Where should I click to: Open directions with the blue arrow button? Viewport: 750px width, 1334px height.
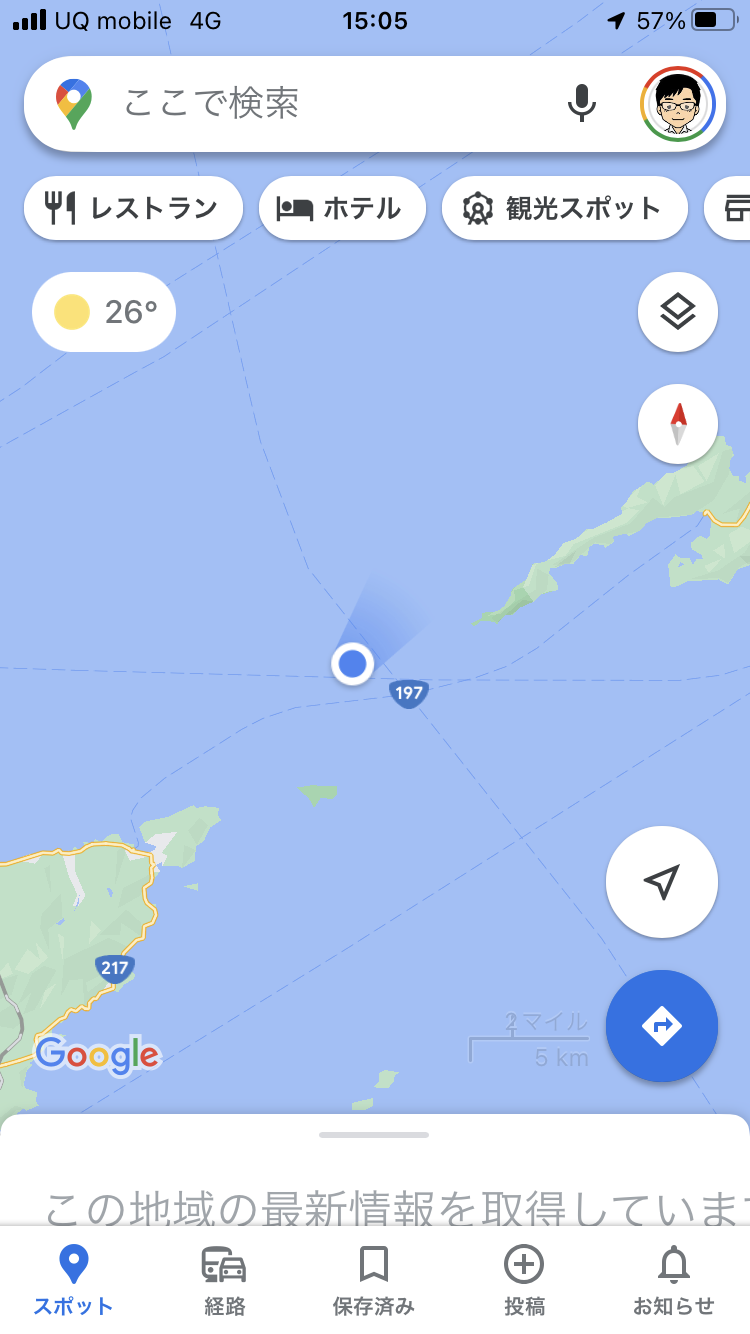(x=661, y=1026)
